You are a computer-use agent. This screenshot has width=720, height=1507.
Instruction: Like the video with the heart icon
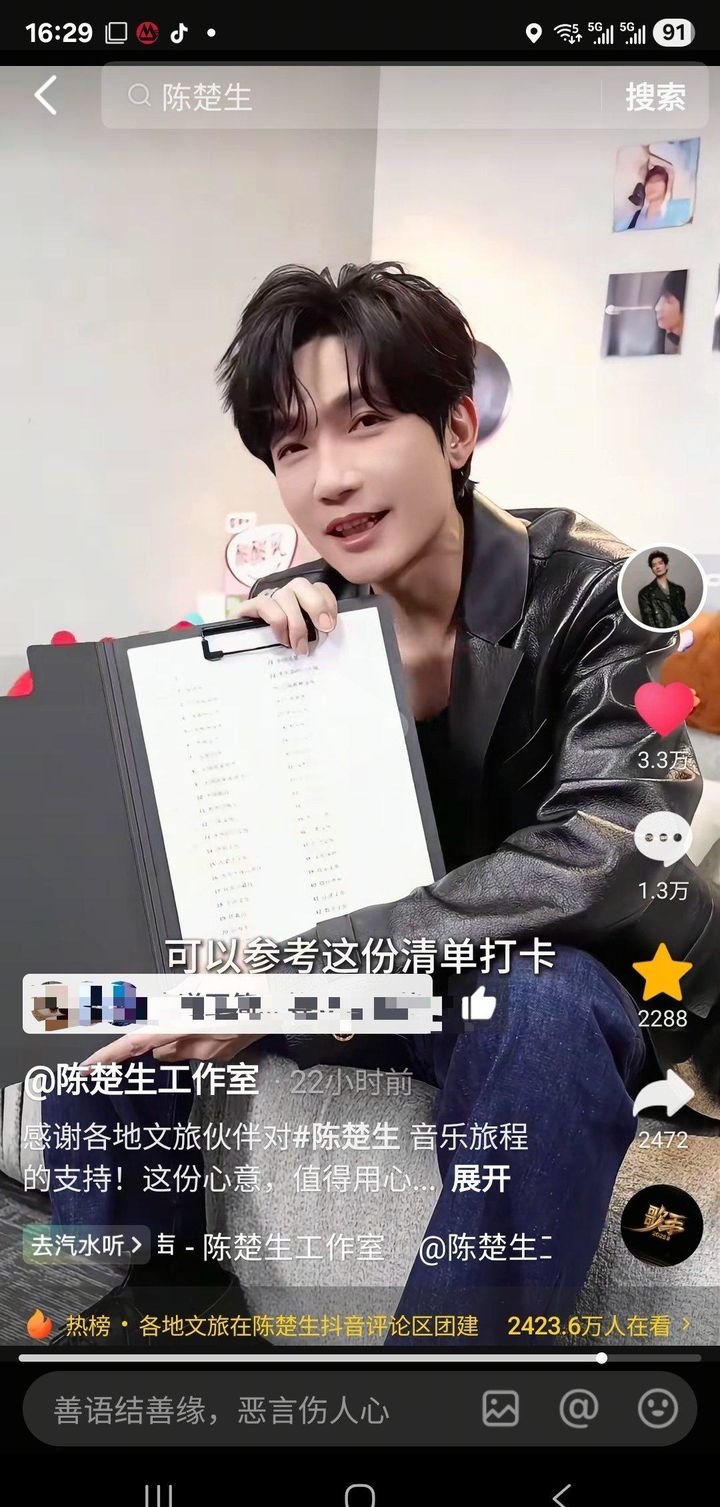click(664, 709)
